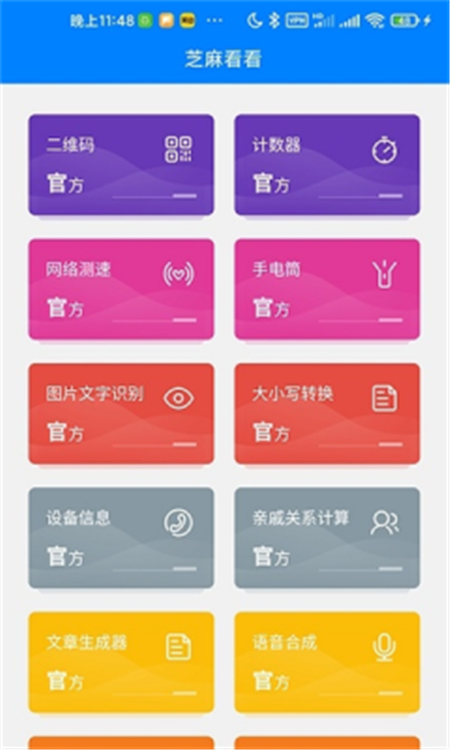Screen dimensions: 450x750
Task: Open the 二维码 tool card
Action: pyautogui.click(x=121, y=165)
